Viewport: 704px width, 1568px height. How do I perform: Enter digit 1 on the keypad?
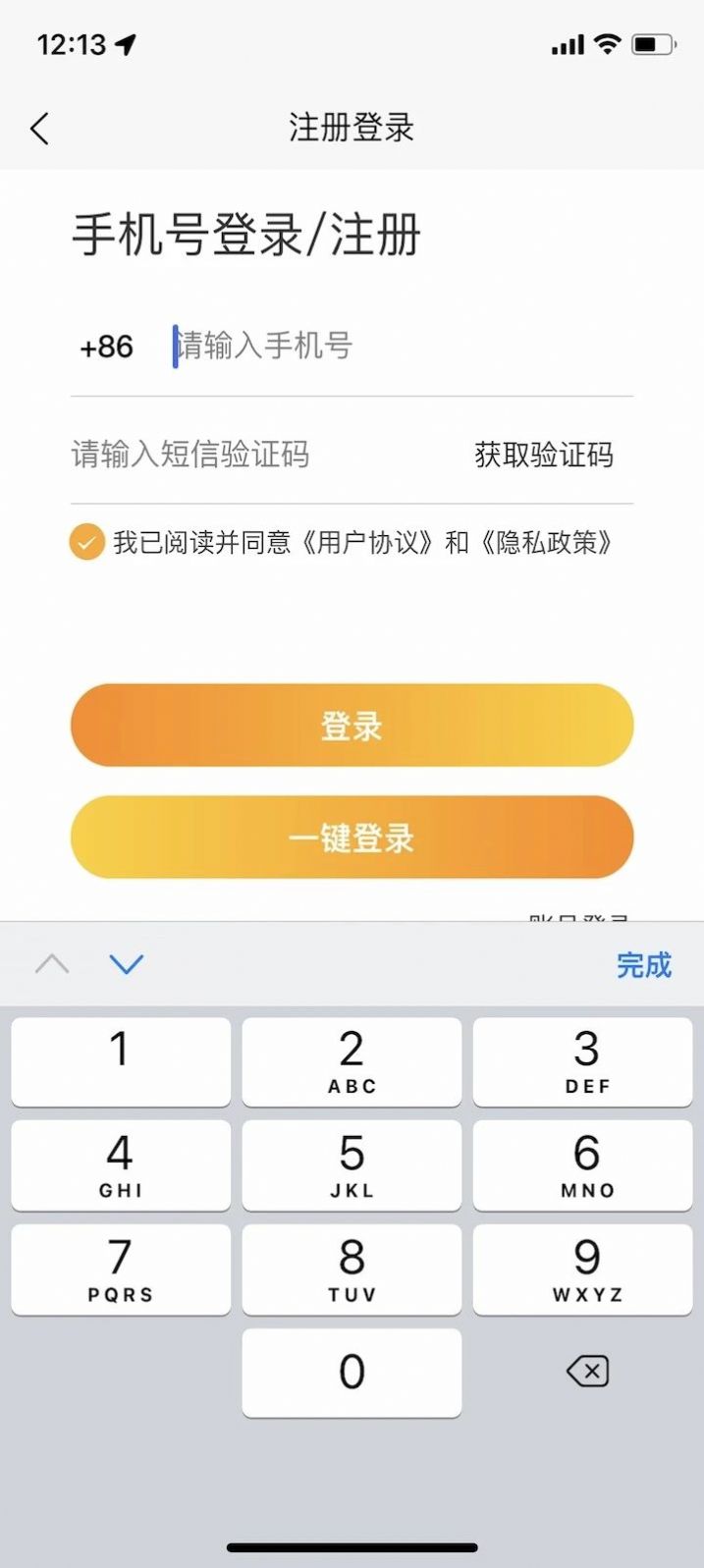(x=121, y=1061)
